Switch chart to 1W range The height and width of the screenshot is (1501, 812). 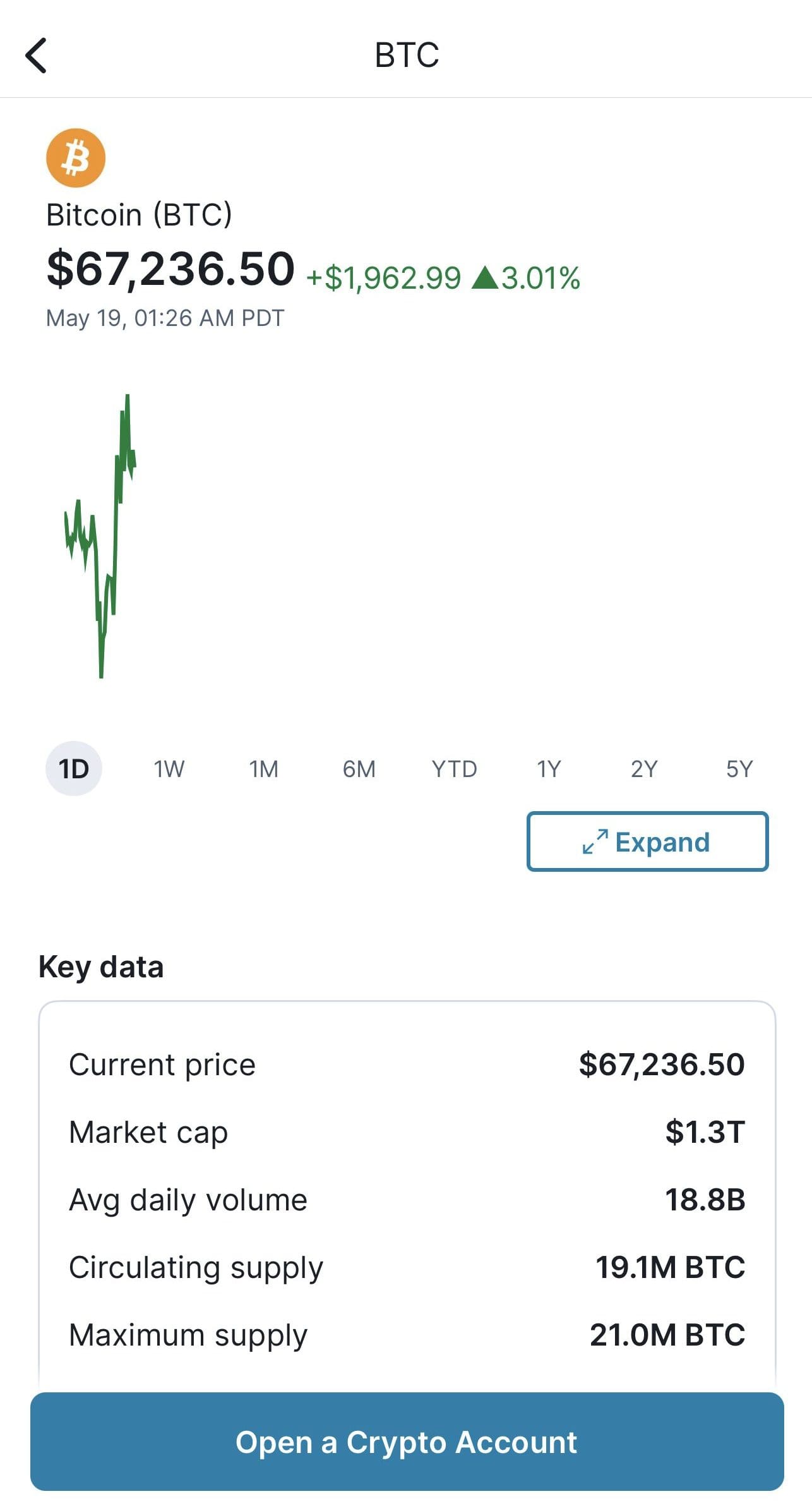(169, 769)
